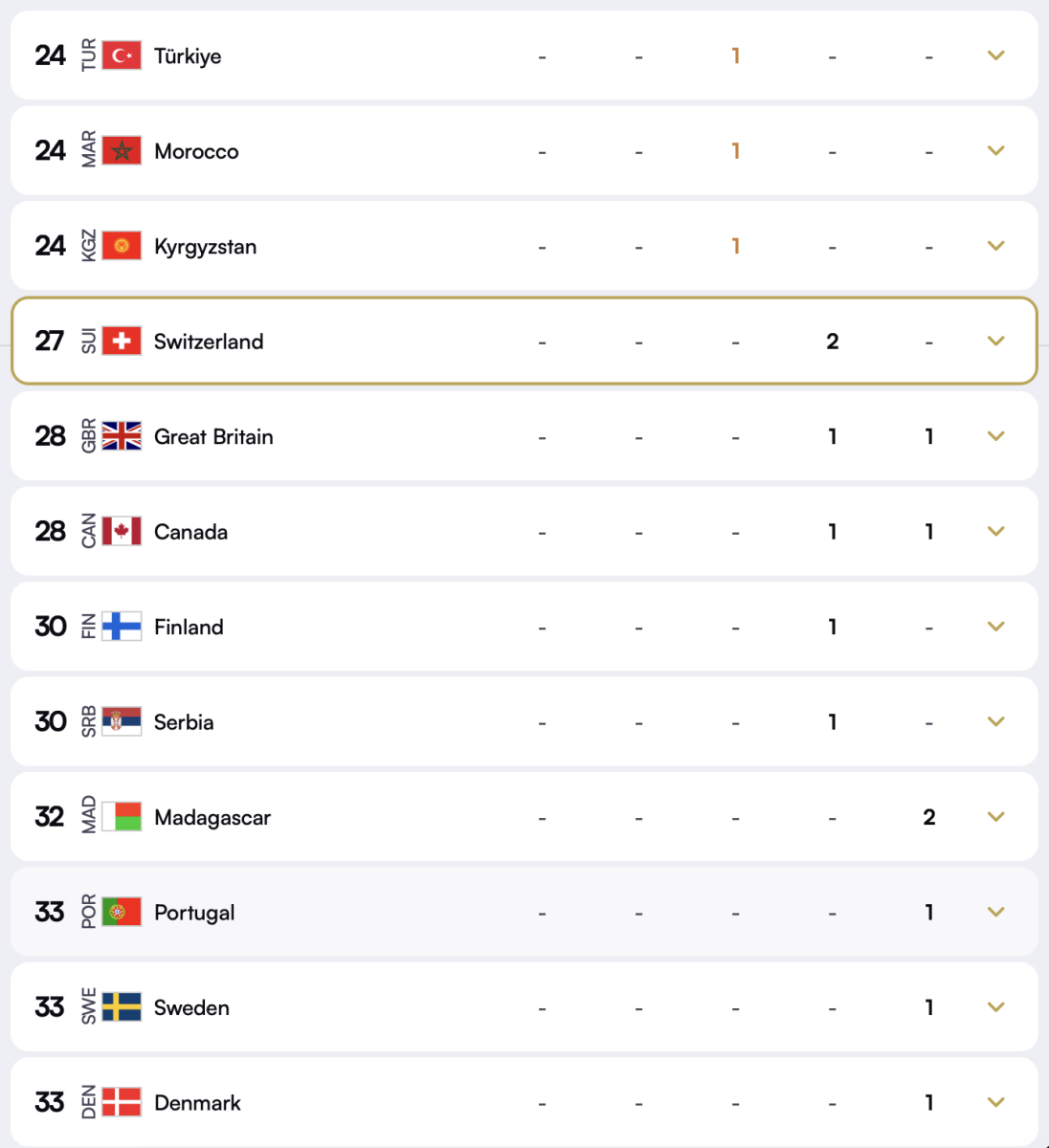Image resolution: width=1049 pixels, height=1148 pixels.
Task: Click the rank 32 number beside Madagascar
Action: (x=49, y=817)
